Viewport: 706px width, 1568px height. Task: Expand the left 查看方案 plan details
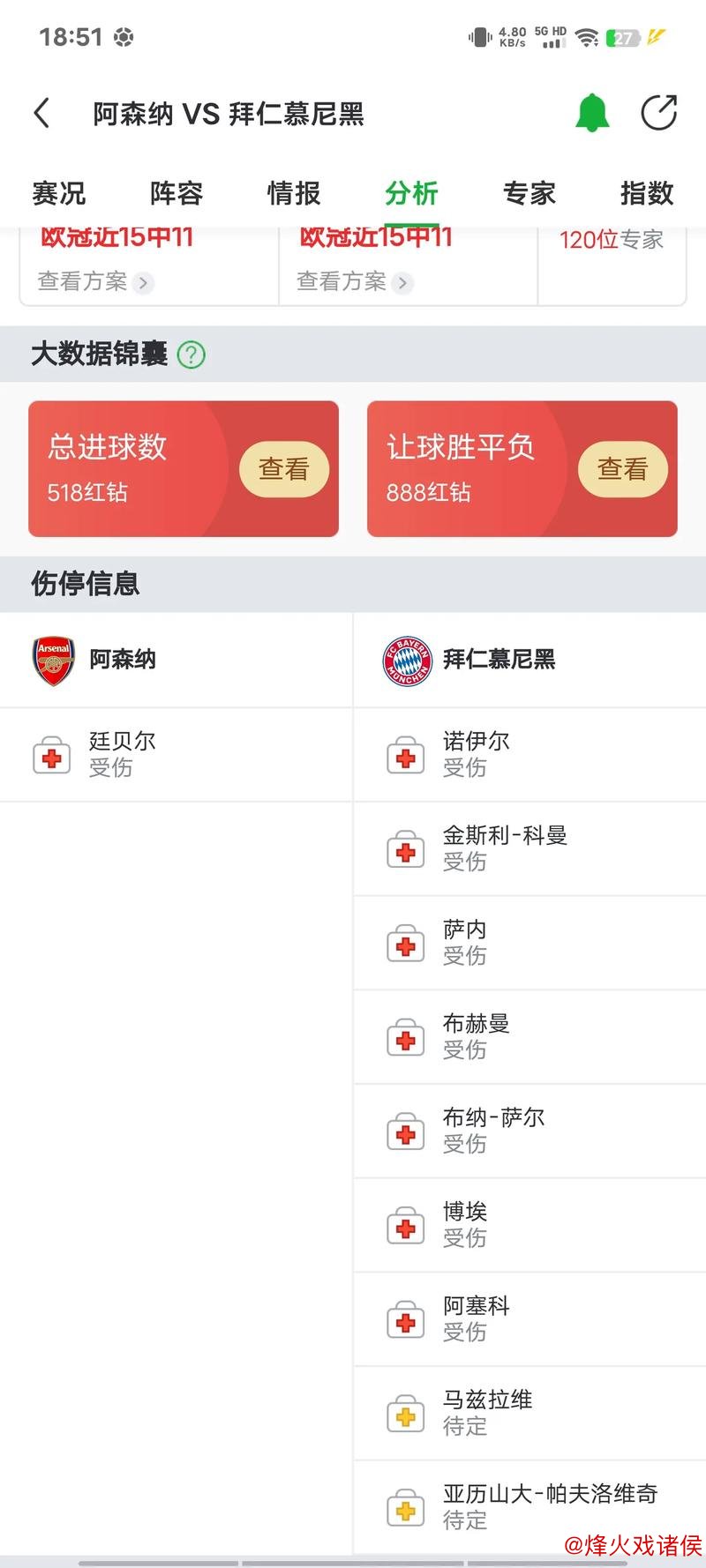[x=93, y=282]
